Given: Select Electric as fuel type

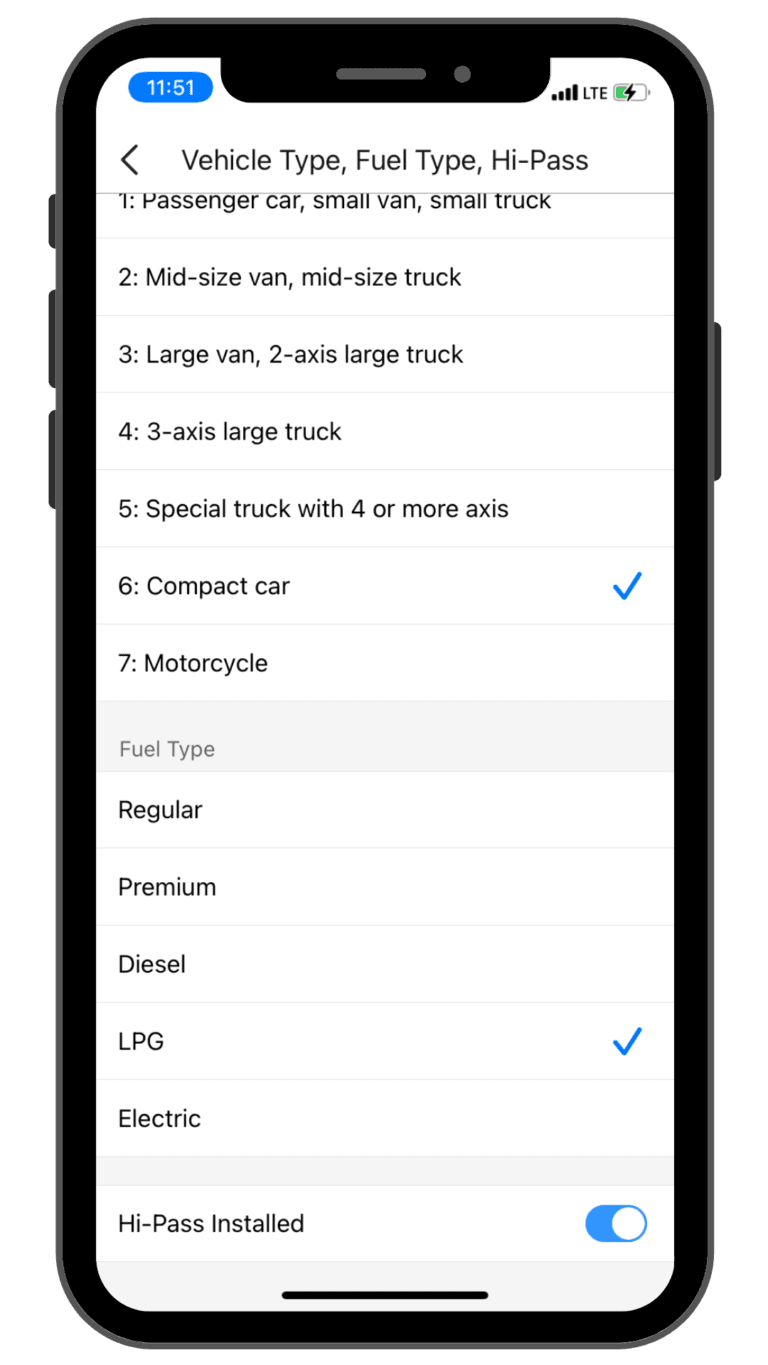Looking at the screenshot, I should (160, 1118).
